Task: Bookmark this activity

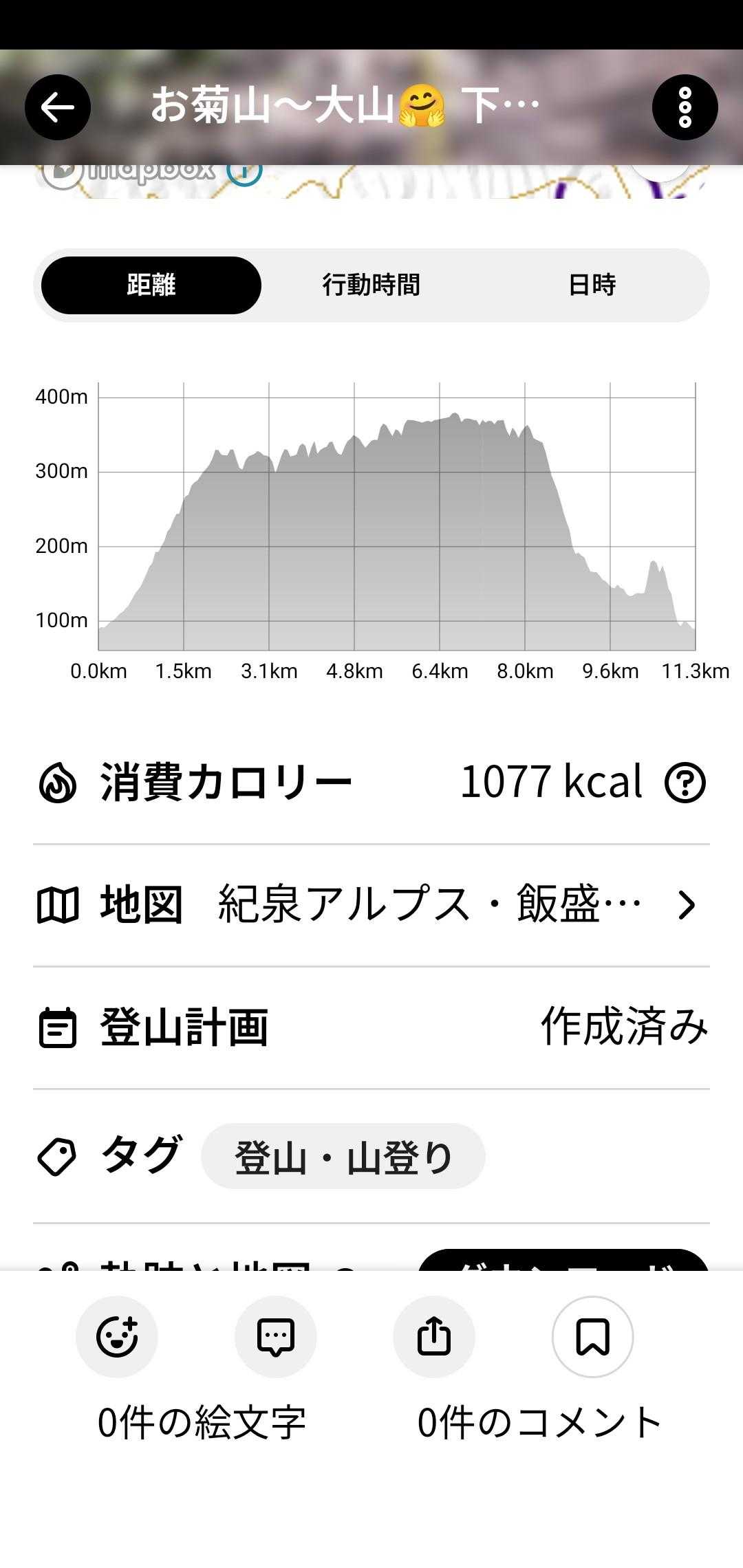Action: (x=592, y=1337)
